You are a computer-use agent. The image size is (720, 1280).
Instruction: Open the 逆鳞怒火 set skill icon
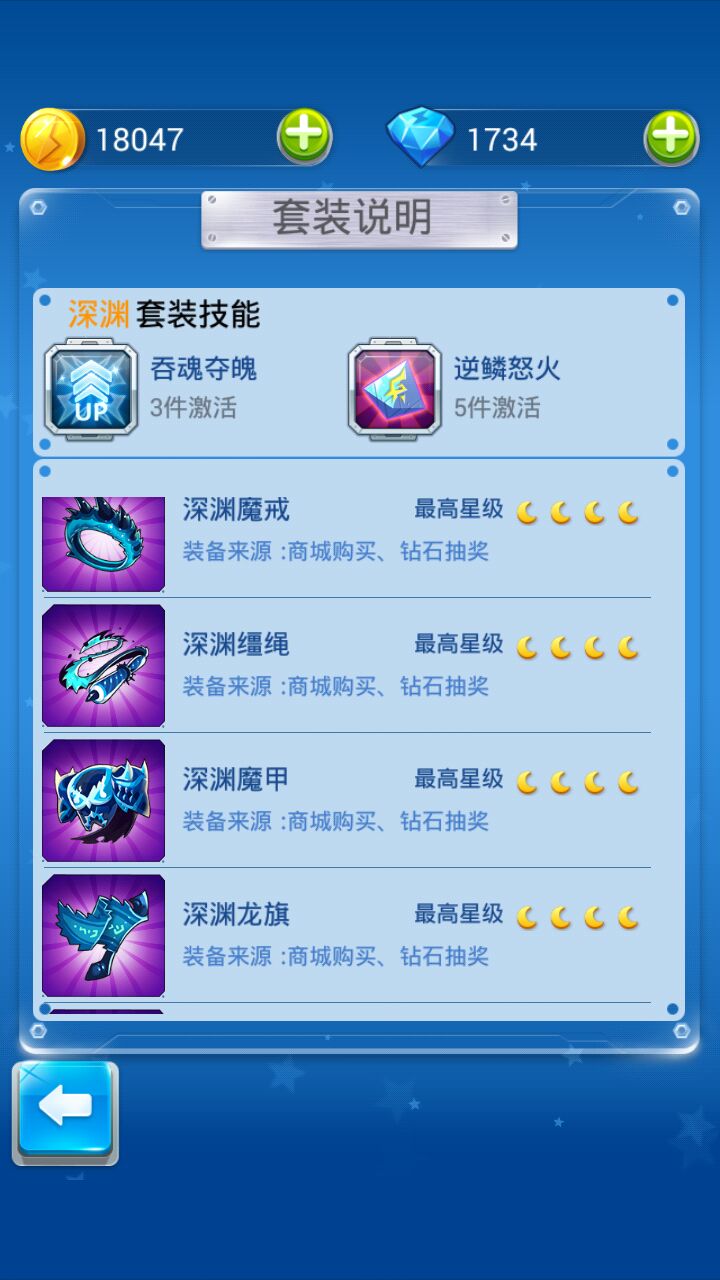pos(394,390)
